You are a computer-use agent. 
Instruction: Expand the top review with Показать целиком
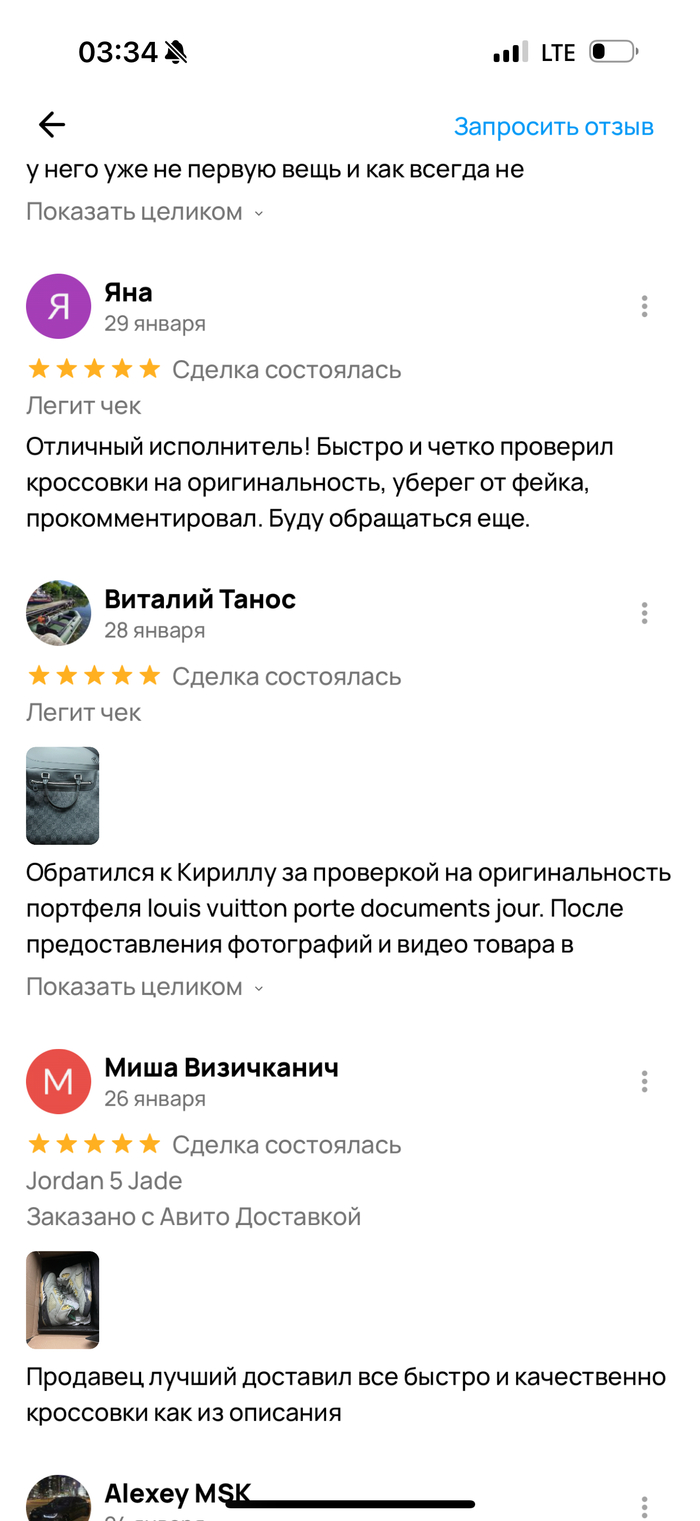click(x=144, y=212)
